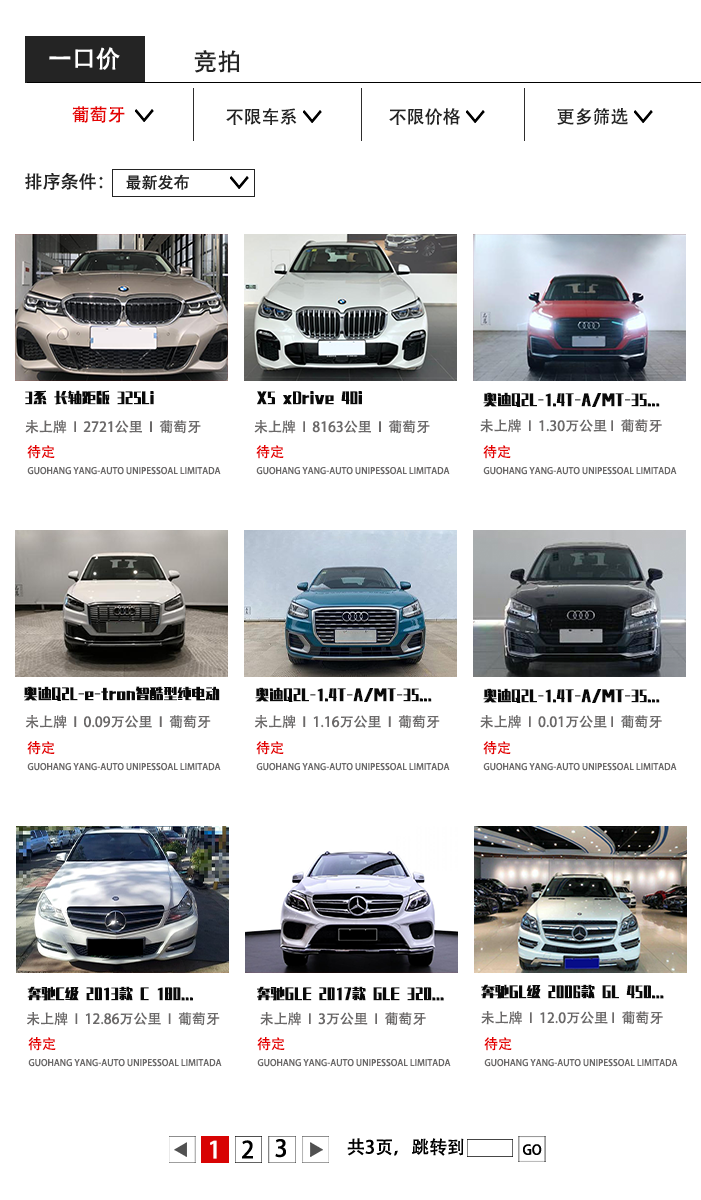Open the 不限车系 series dropdown
This screenshot has height=1200, width=701.
273,116
